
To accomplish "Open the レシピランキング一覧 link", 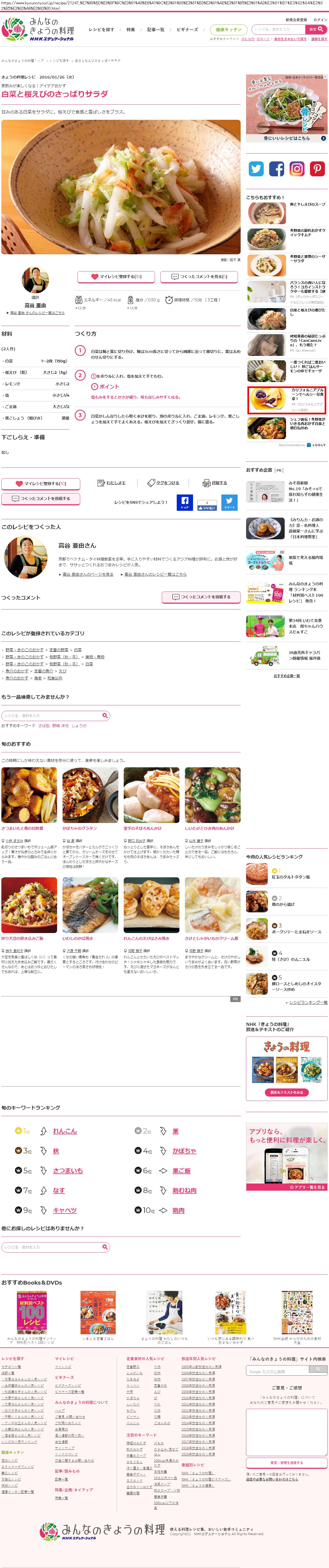I will [x=308, y=1003].
